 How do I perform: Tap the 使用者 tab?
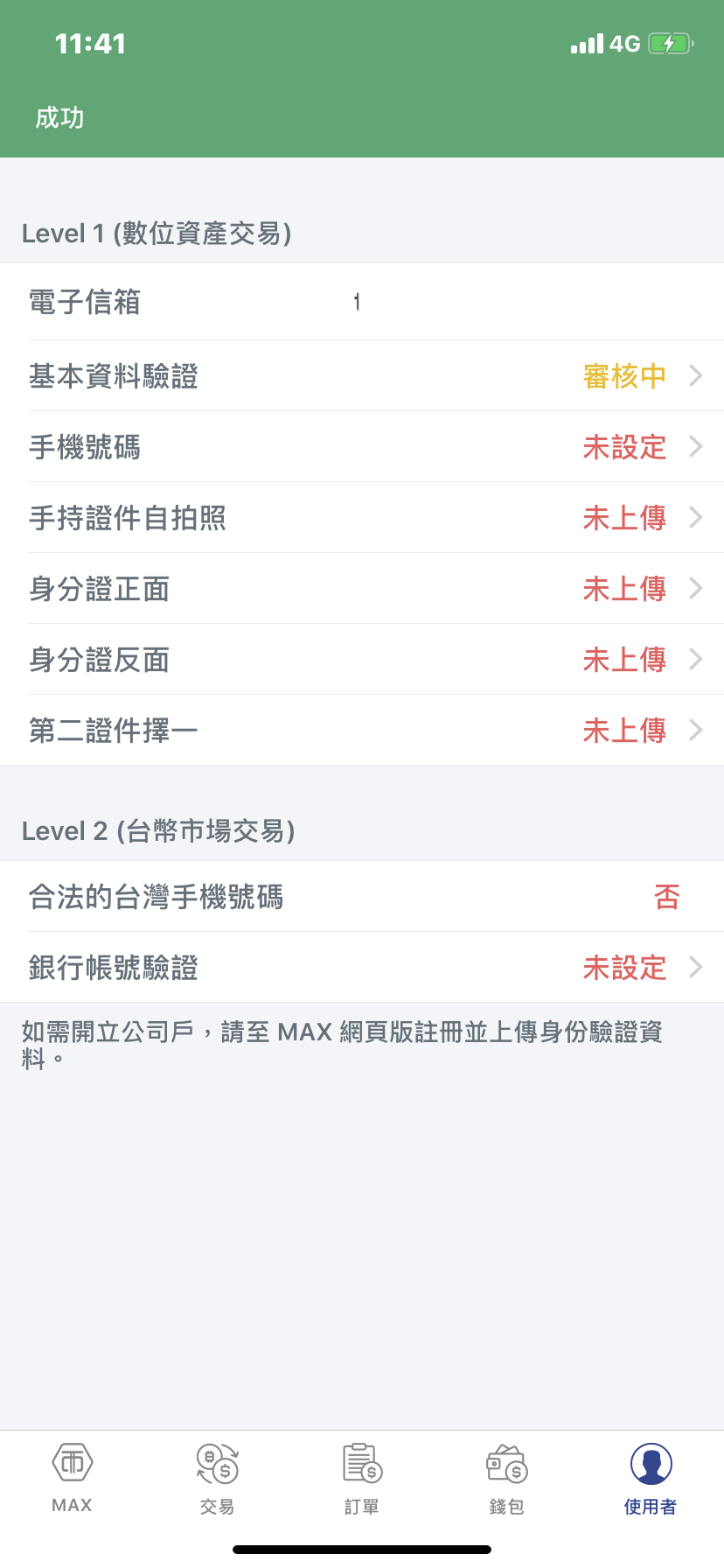(x=651, y=1477)
